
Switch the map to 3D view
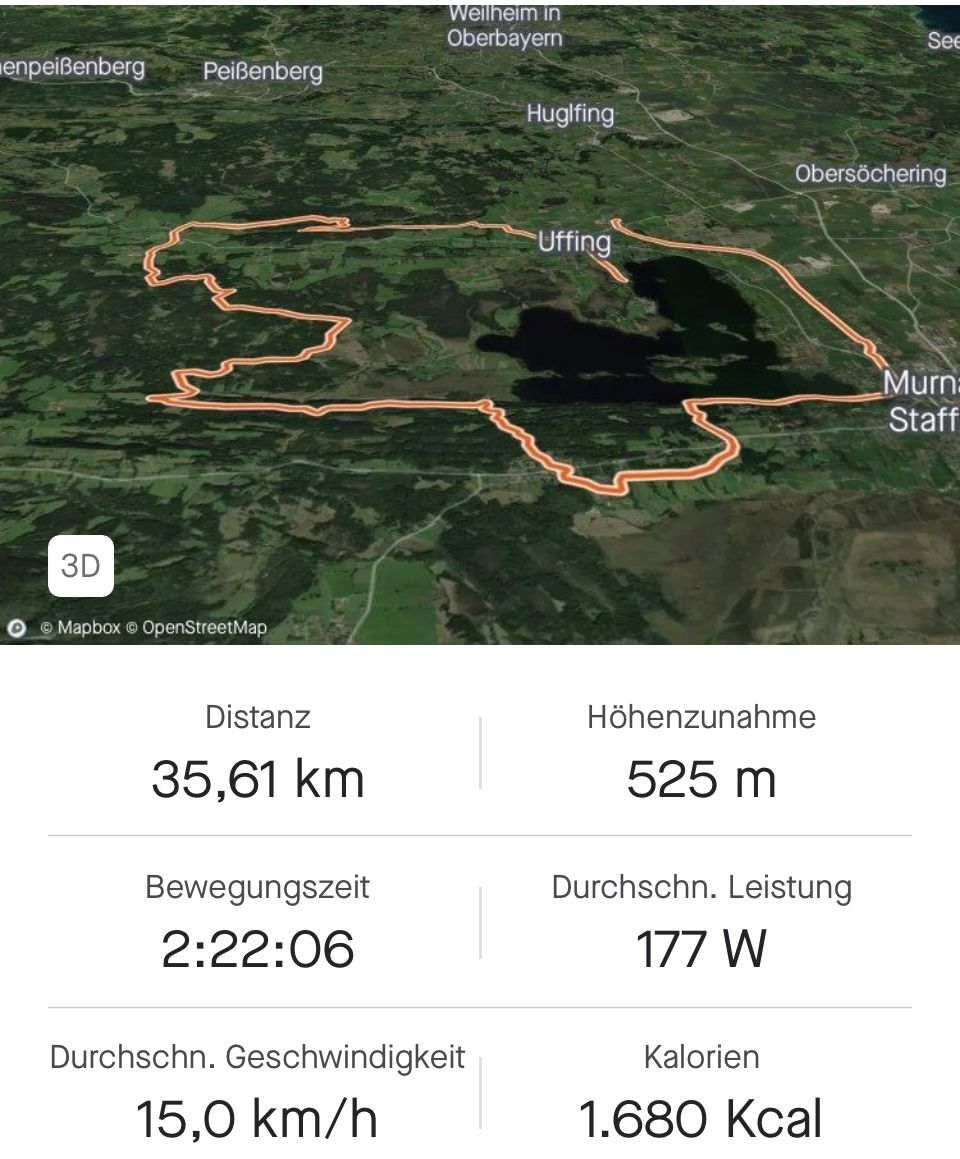coord(81,566)
